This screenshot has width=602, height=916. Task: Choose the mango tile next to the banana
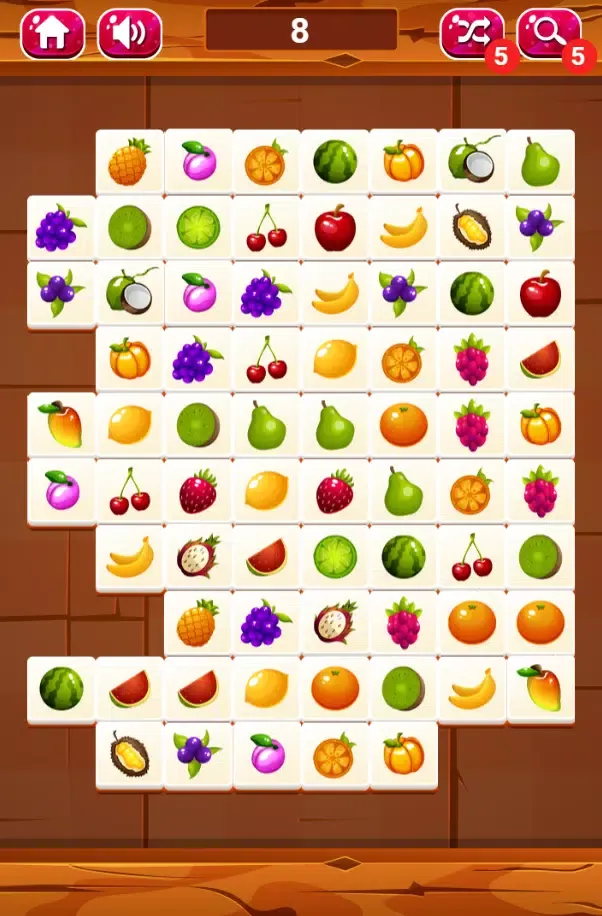pos(540,689)
